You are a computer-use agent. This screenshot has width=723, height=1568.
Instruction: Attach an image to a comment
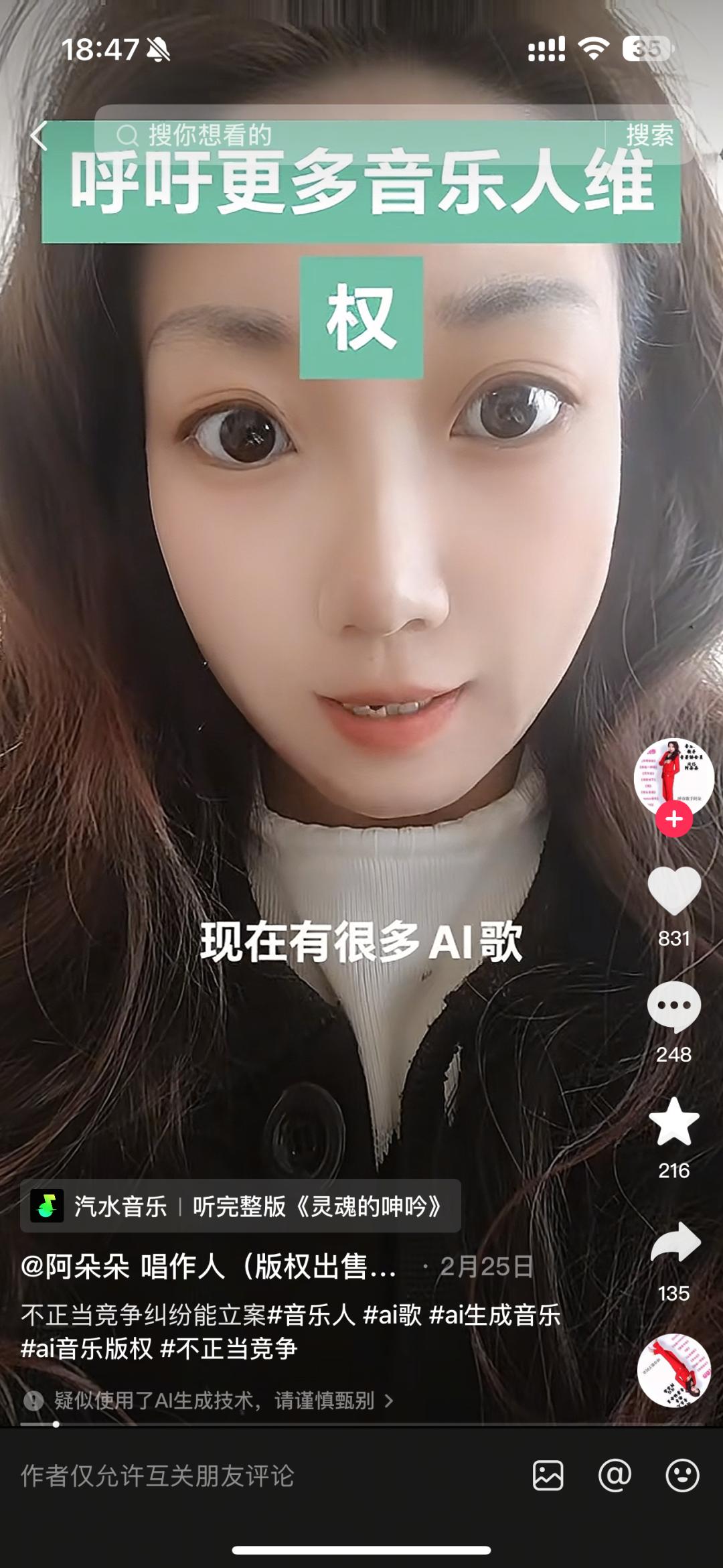pos(548,1476)
